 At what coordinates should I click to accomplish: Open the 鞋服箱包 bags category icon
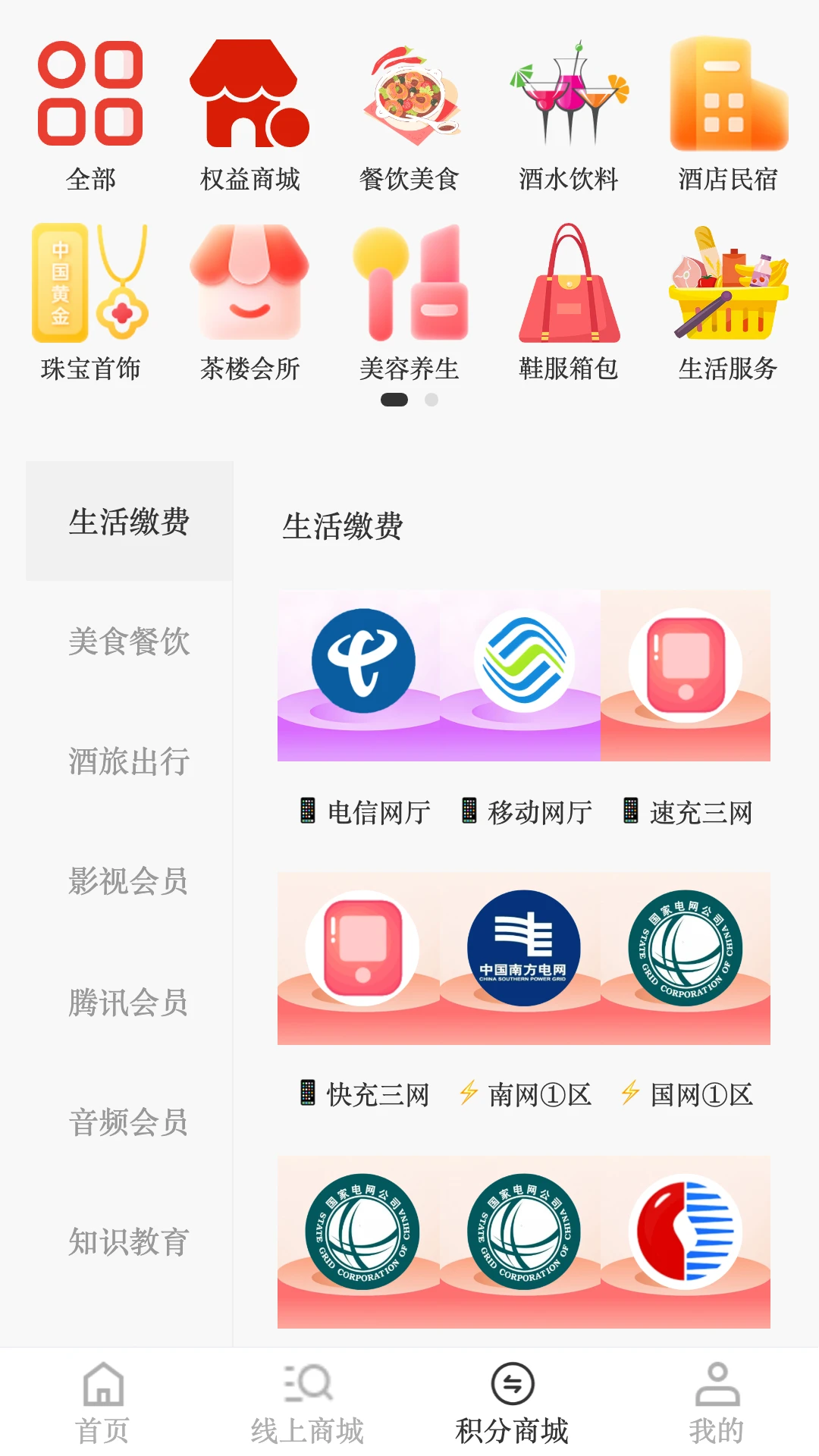pyautogui.click(x=569, y=288)
